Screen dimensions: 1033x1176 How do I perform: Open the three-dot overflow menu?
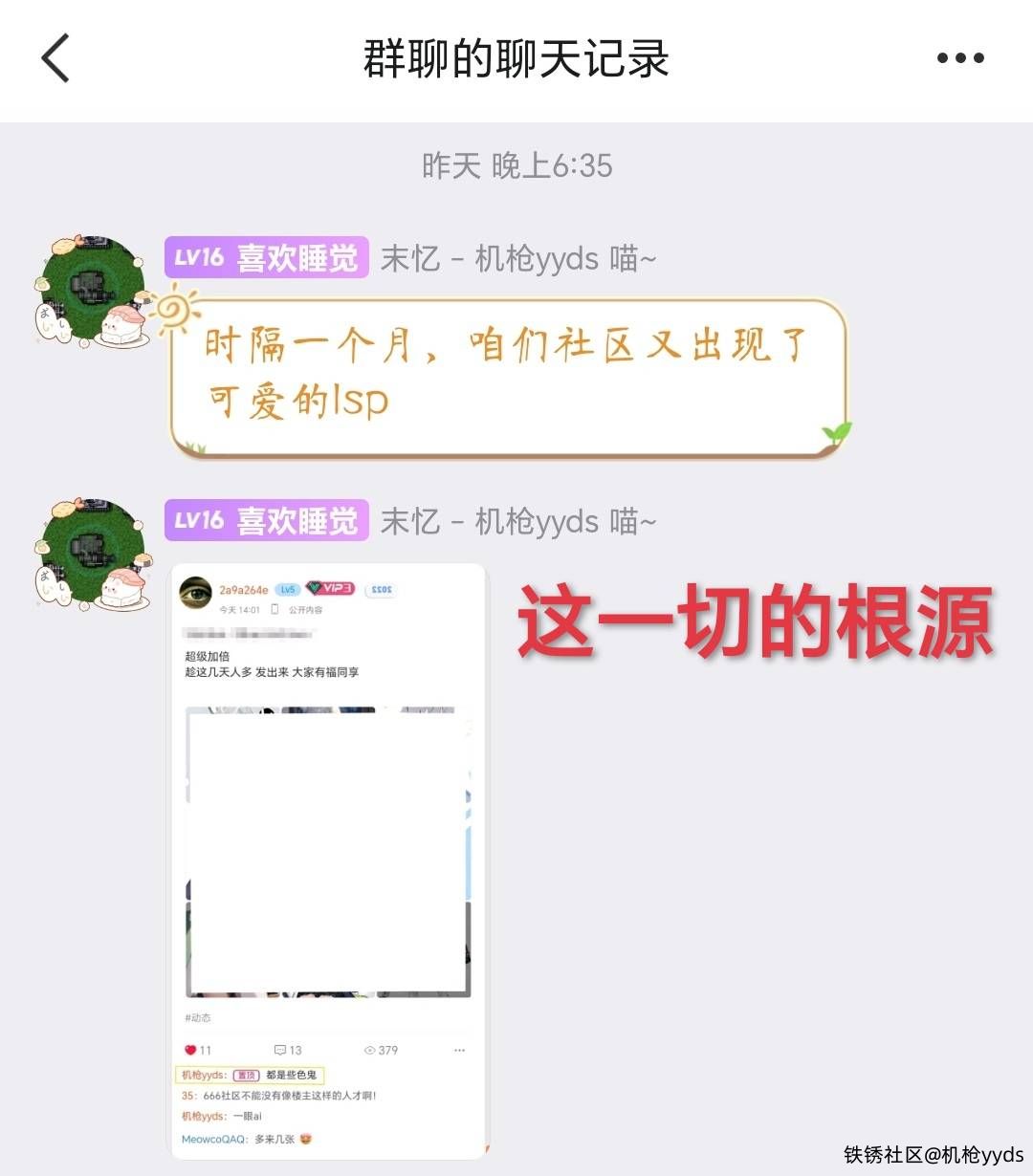[959, 58]
